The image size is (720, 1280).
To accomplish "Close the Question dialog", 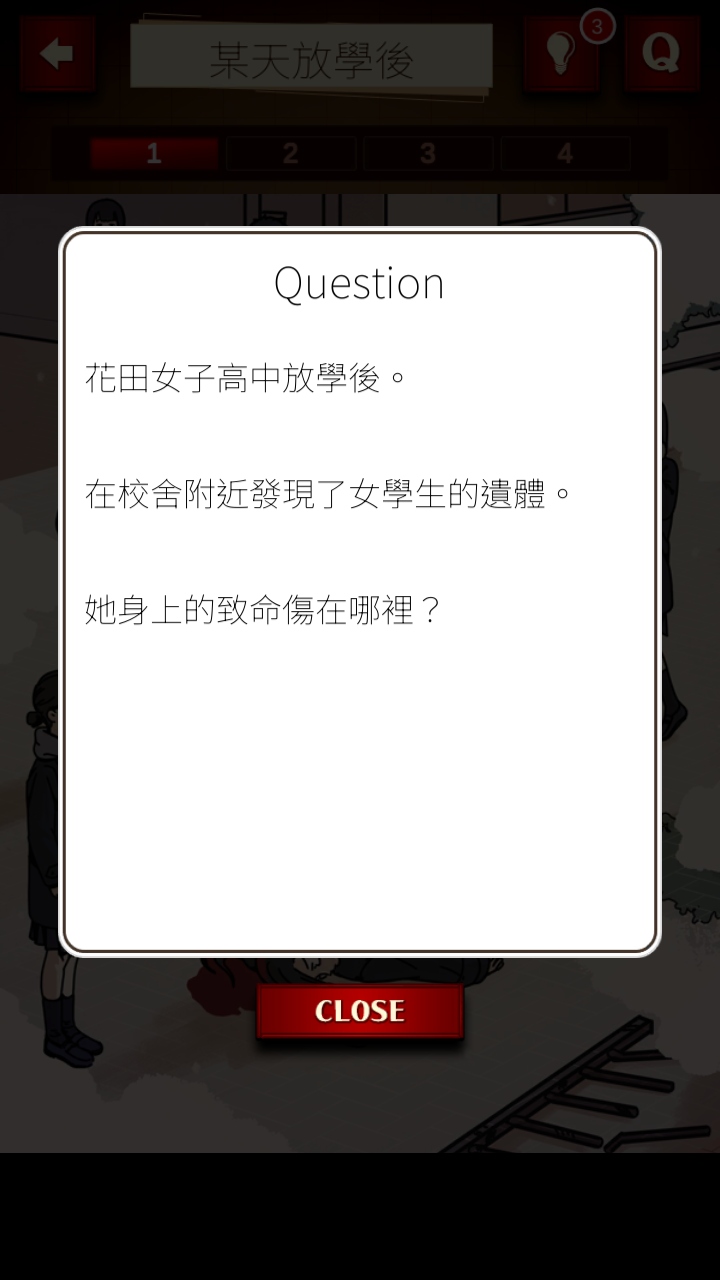I will pyautogui.click(x=360, y=1011).
